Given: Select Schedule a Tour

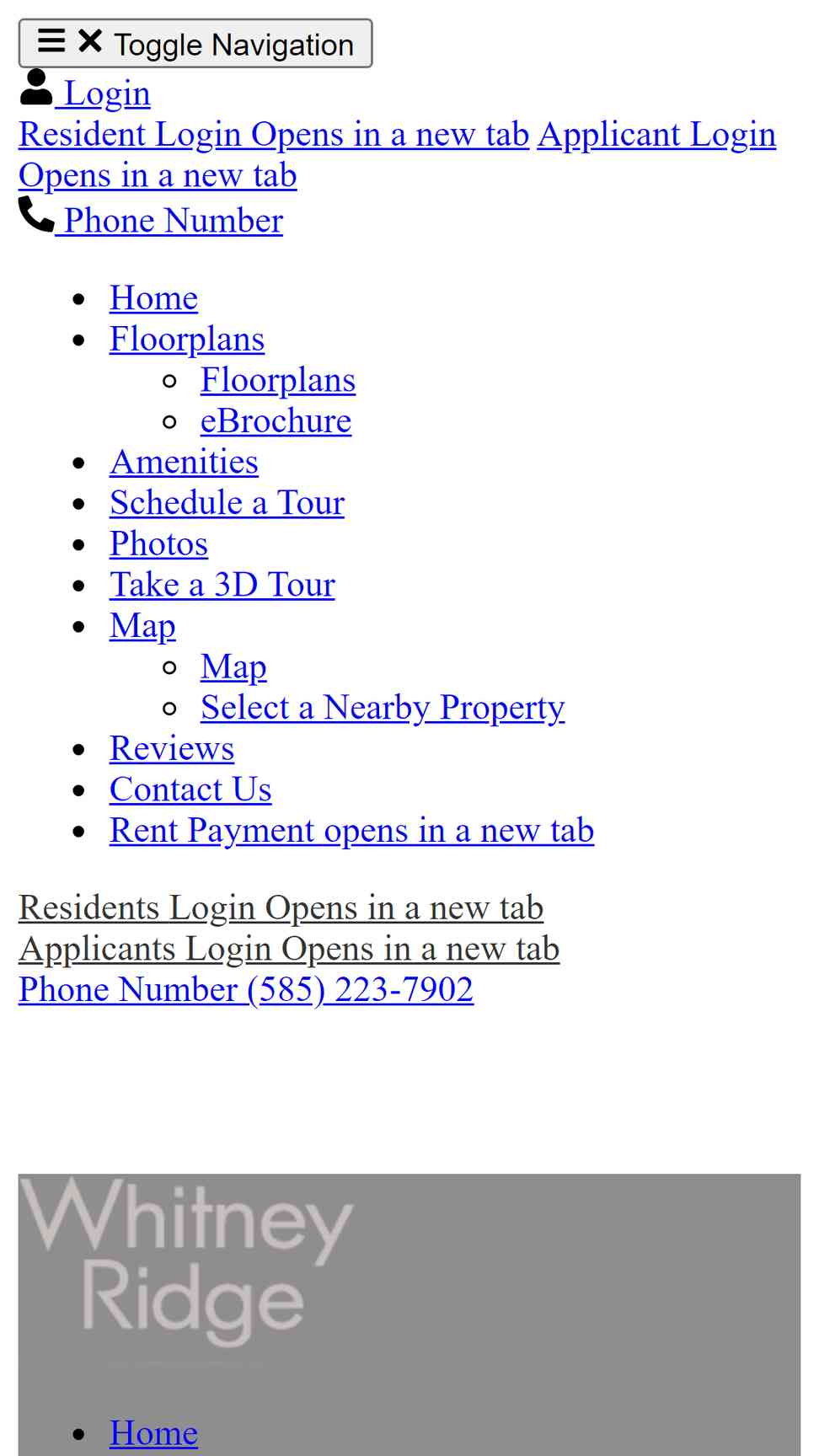Looking at the screenshot, I should (x=227, y=503).
